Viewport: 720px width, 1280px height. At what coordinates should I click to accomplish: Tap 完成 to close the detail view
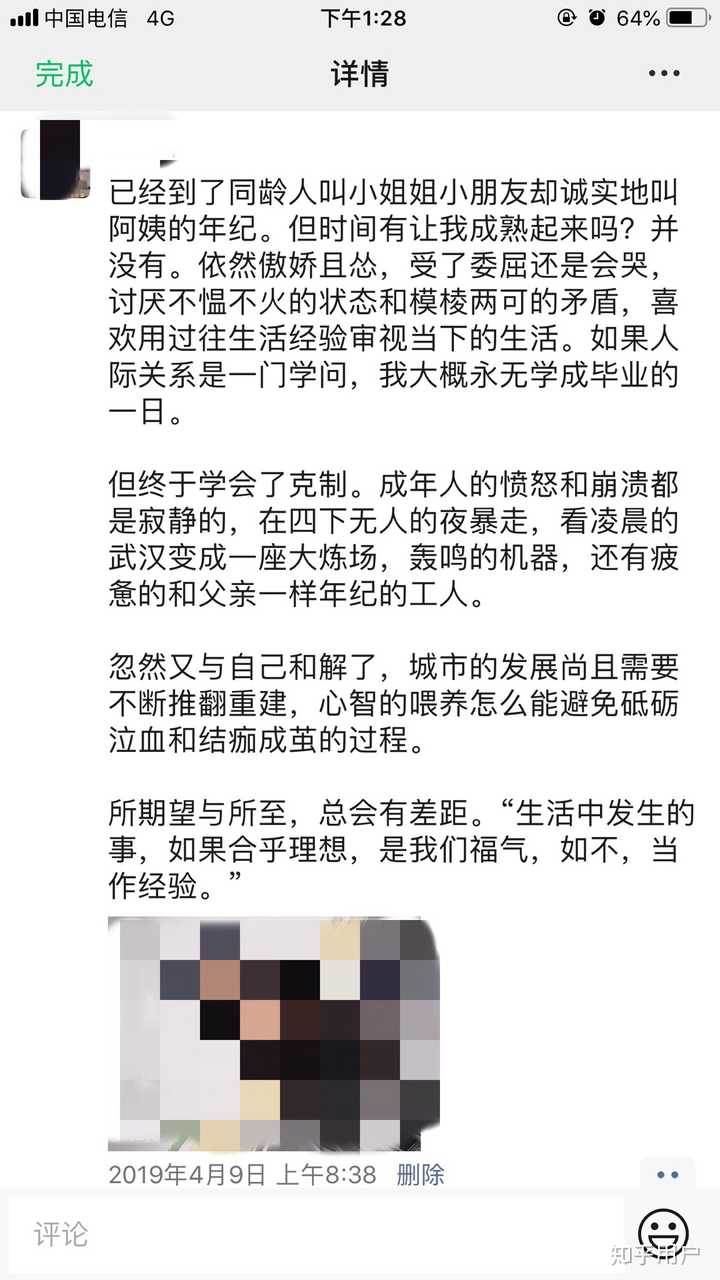click(x=64, y=74)
